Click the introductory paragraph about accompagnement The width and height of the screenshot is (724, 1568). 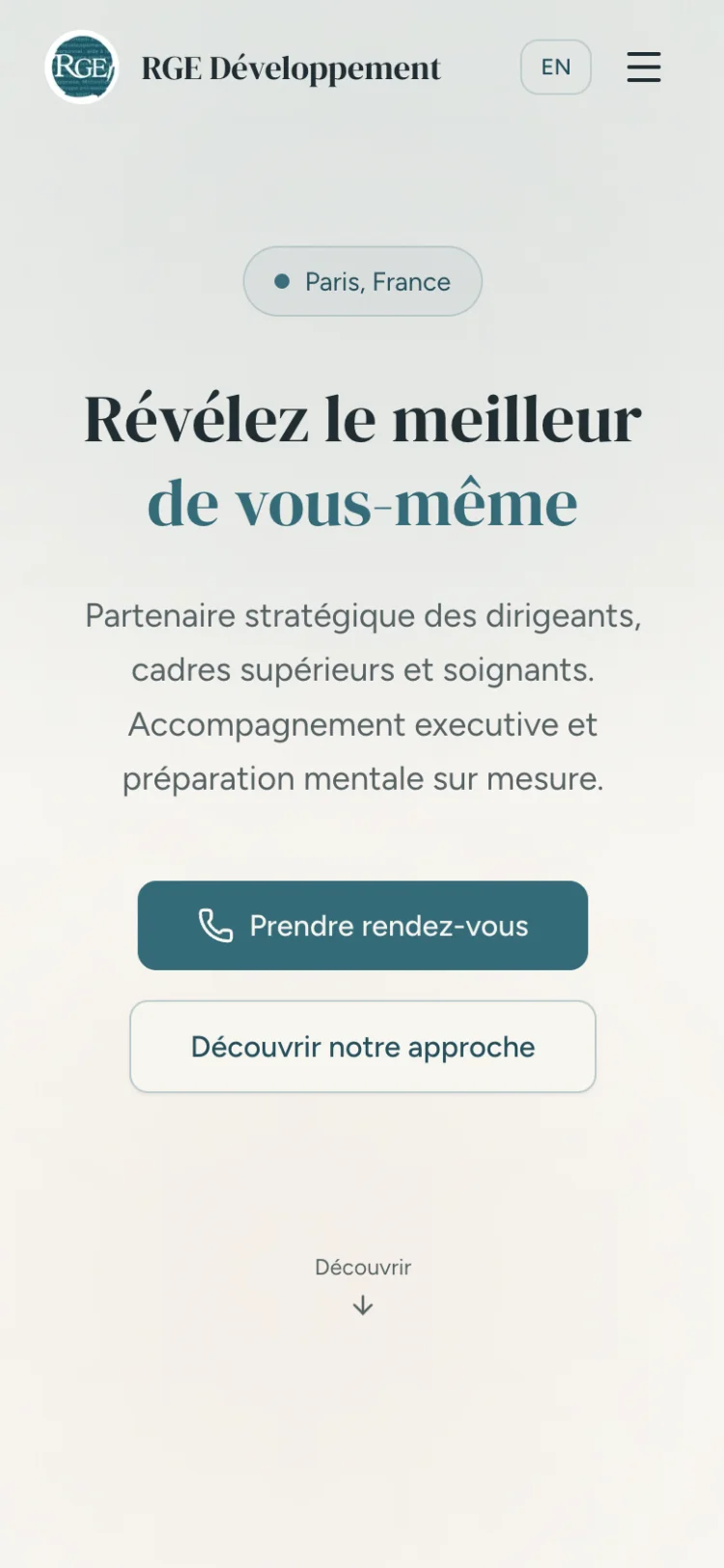pyautogui.click(x=362, y=697)
